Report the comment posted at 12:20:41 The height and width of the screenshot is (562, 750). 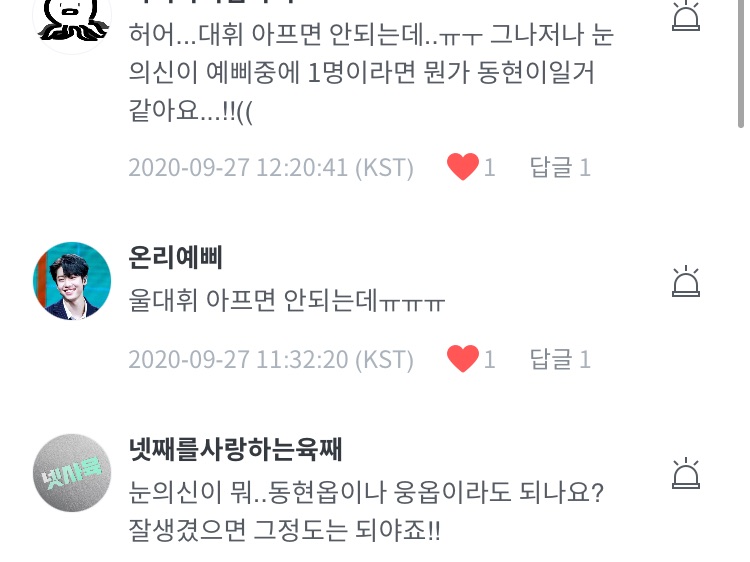click(685, 16)
